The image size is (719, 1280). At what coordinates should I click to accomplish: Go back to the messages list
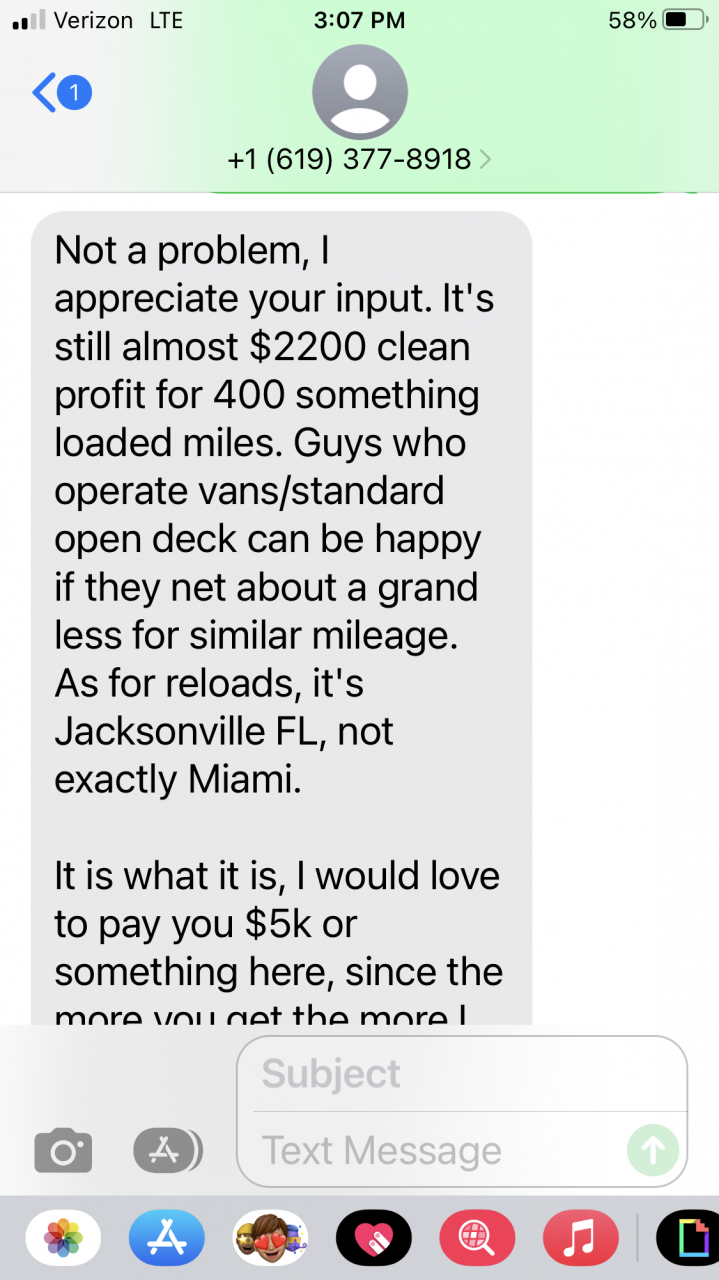click(x=62, y=94)
